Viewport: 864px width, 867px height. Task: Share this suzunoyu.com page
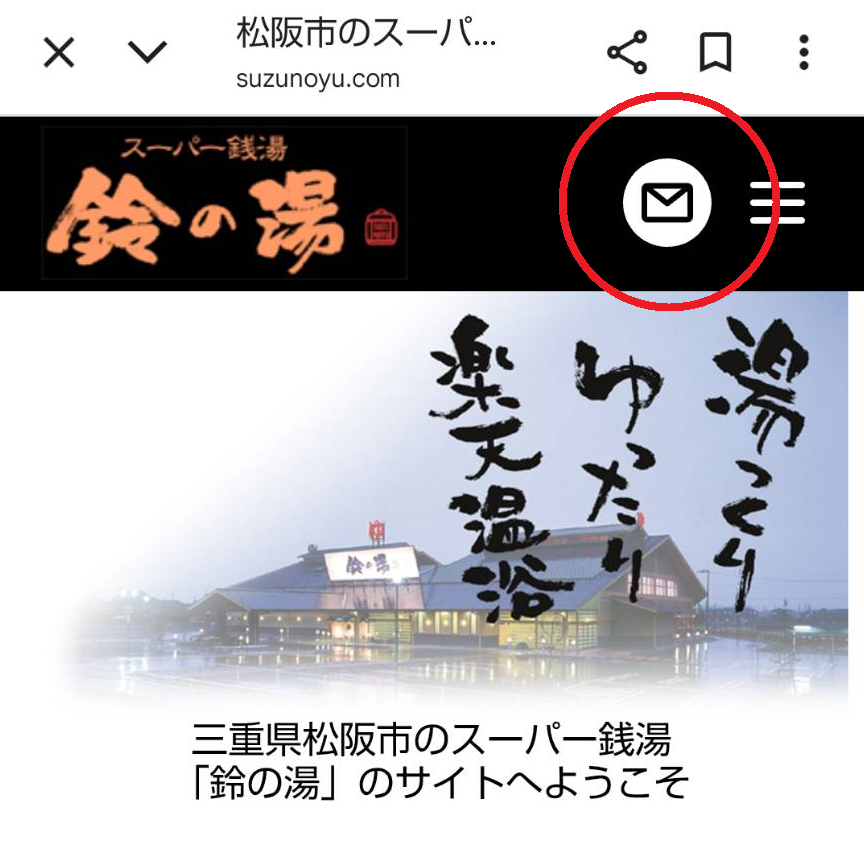(627, 53)
